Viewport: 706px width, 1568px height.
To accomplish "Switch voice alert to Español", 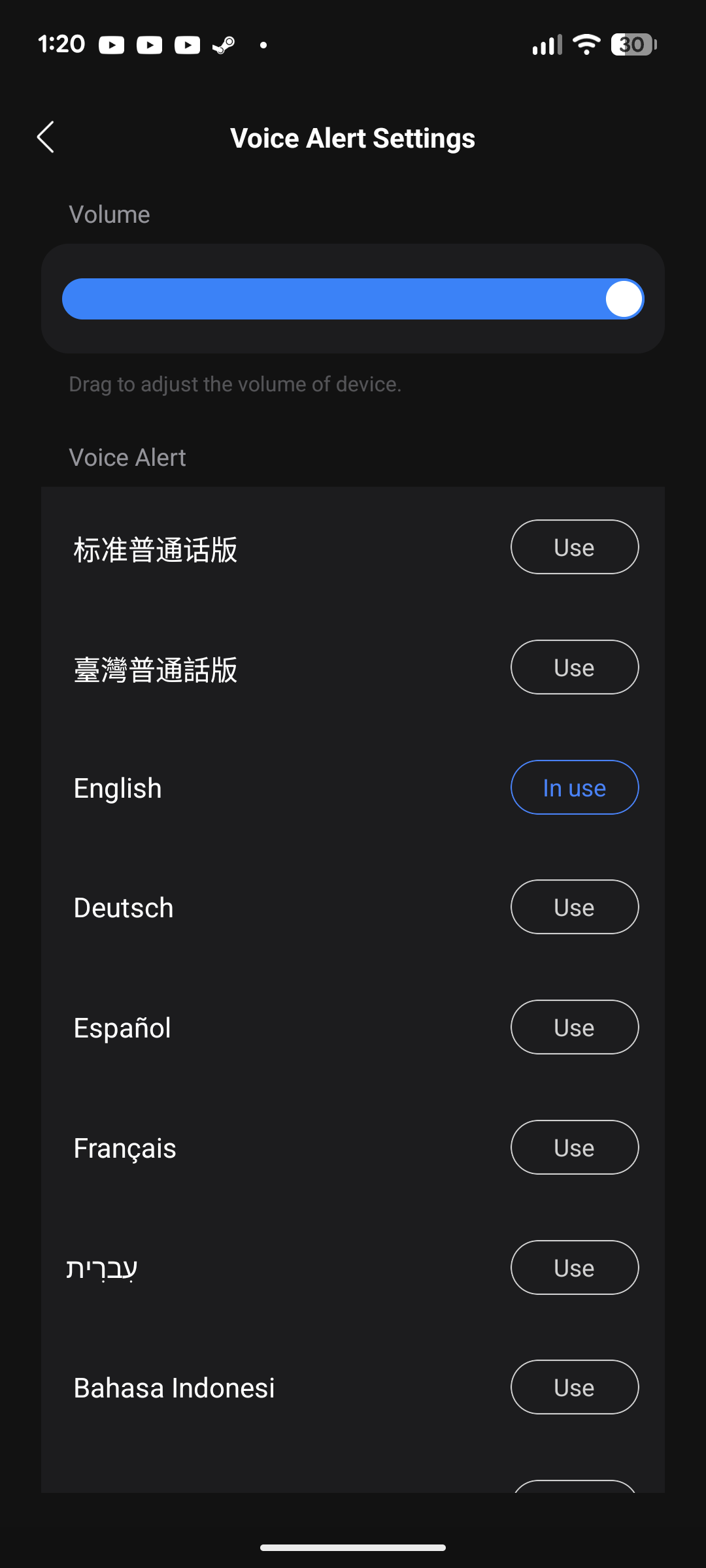I will pos(574,1028).
